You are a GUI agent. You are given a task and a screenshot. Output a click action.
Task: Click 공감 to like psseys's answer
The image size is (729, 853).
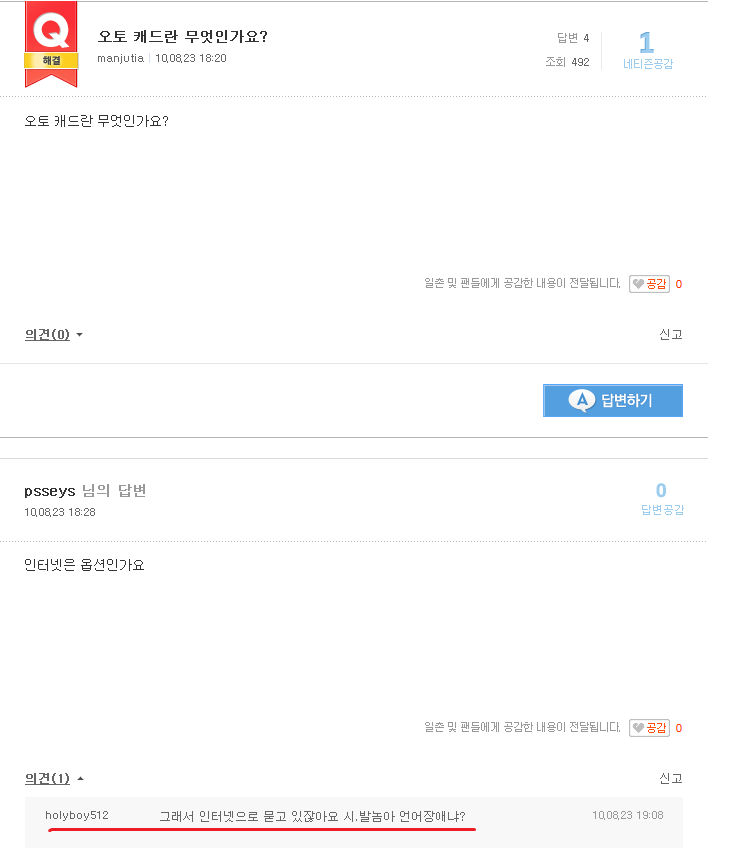[x=656, y=727]
